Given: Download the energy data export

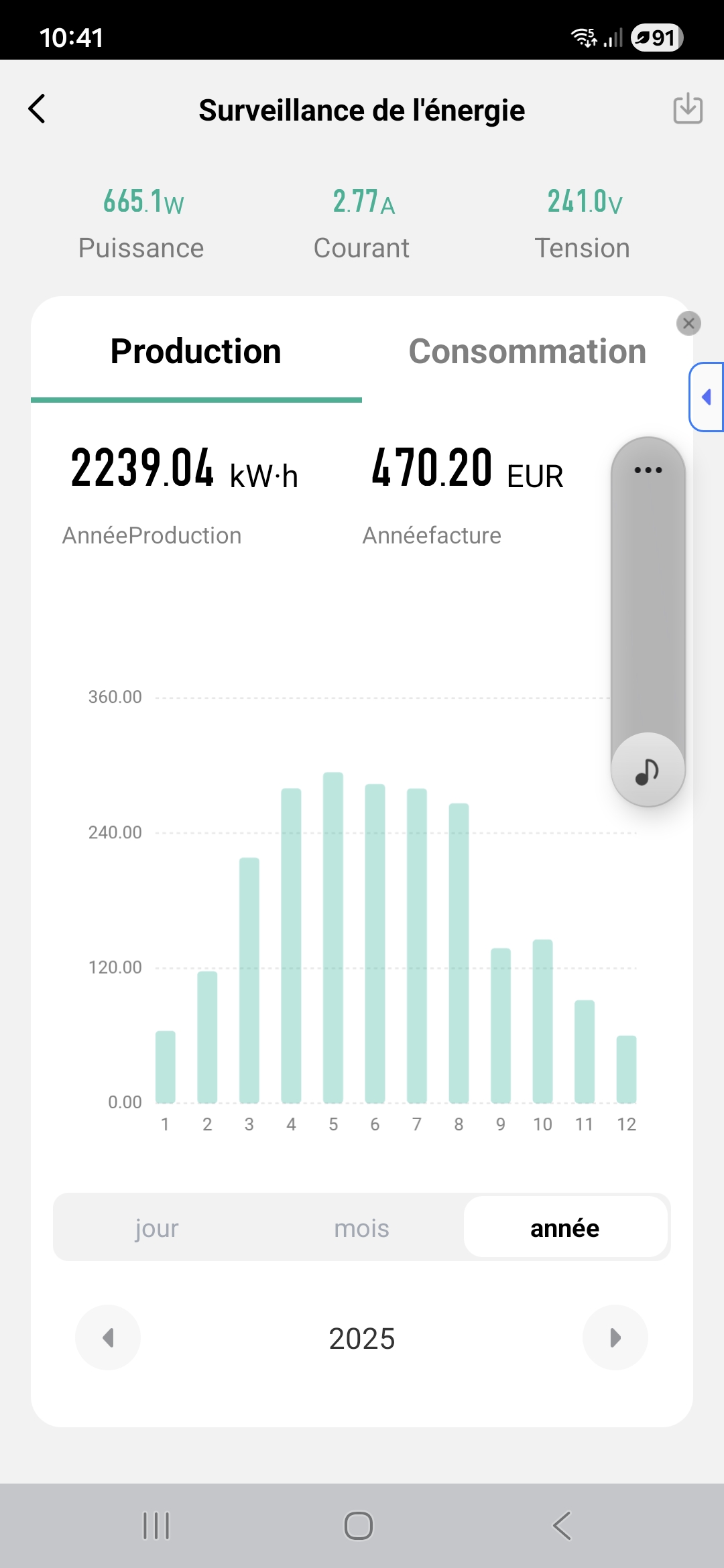Looking at the screenshot, I should pyautogui.click(x=687, y=109).
